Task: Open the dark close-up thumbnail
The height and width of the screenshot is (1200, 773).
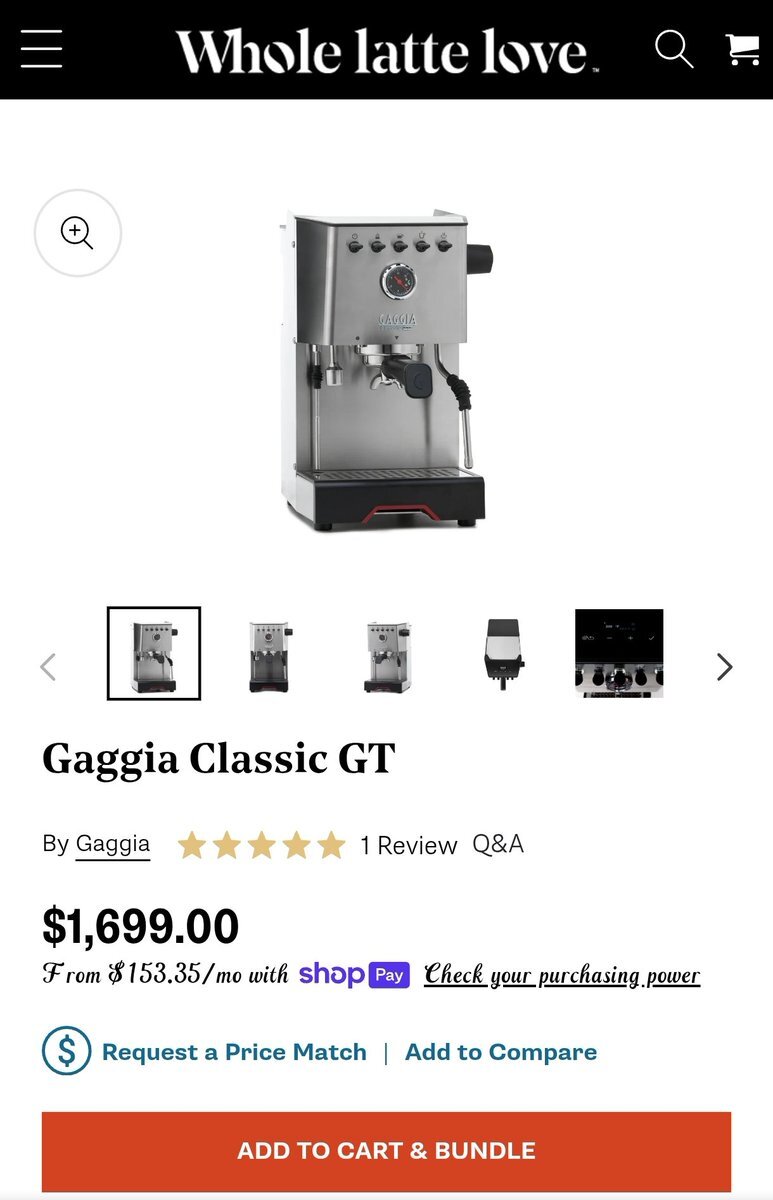Action: coord(619,652)
